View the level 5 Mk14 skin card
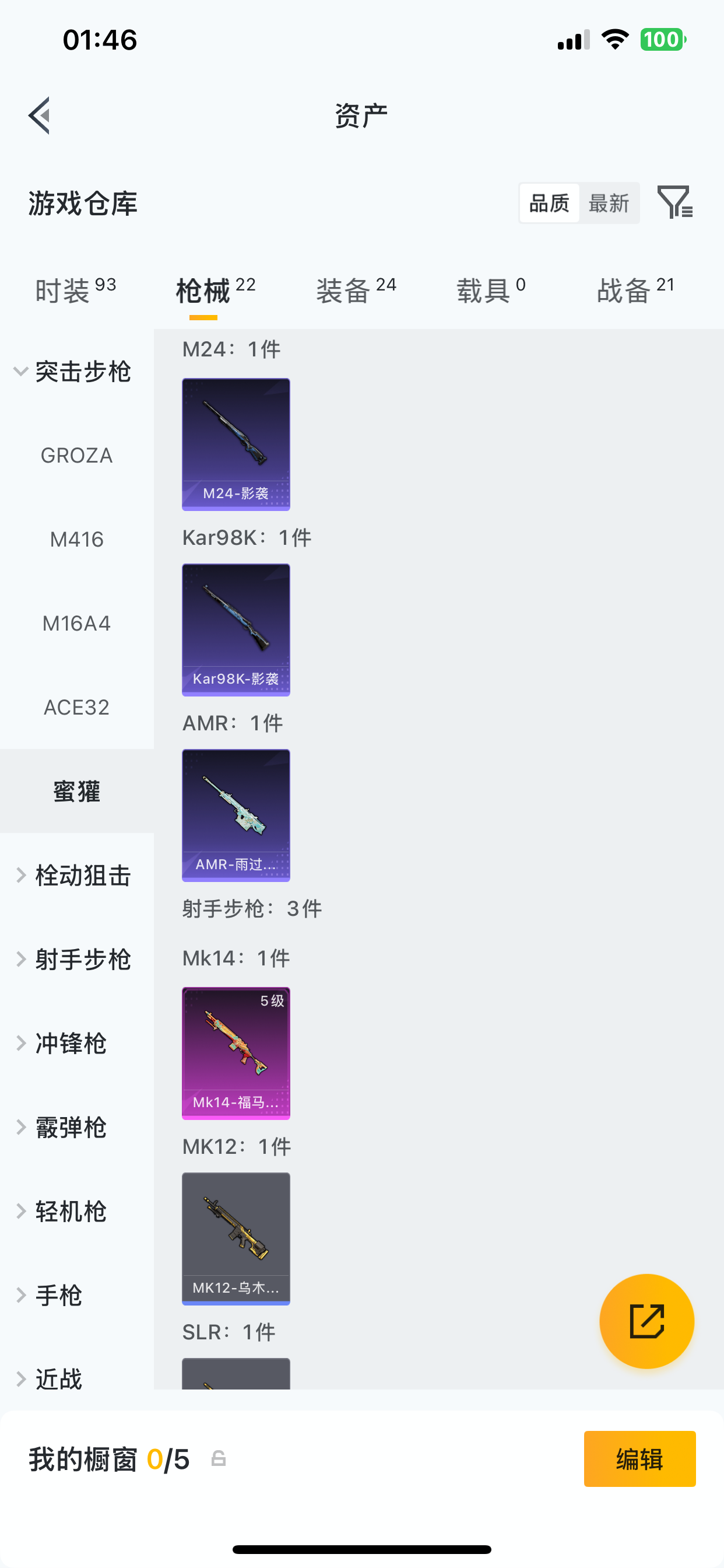The width and height of the screenshot is (724, 1568). [x=236, y=1053]
